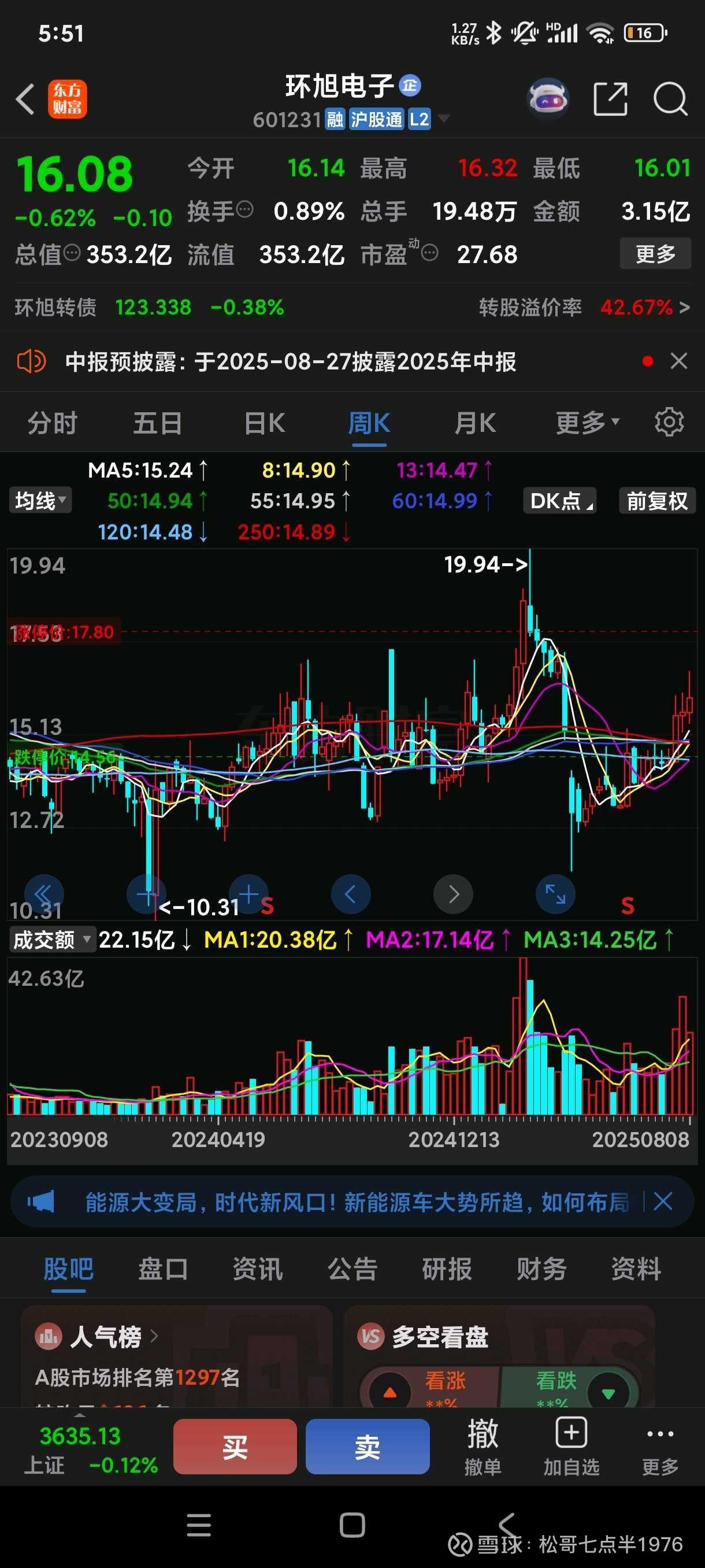Switch to the 日K chart tab
The width and height of the screenshot is (705, 1568).
click(x=264, y=423)
